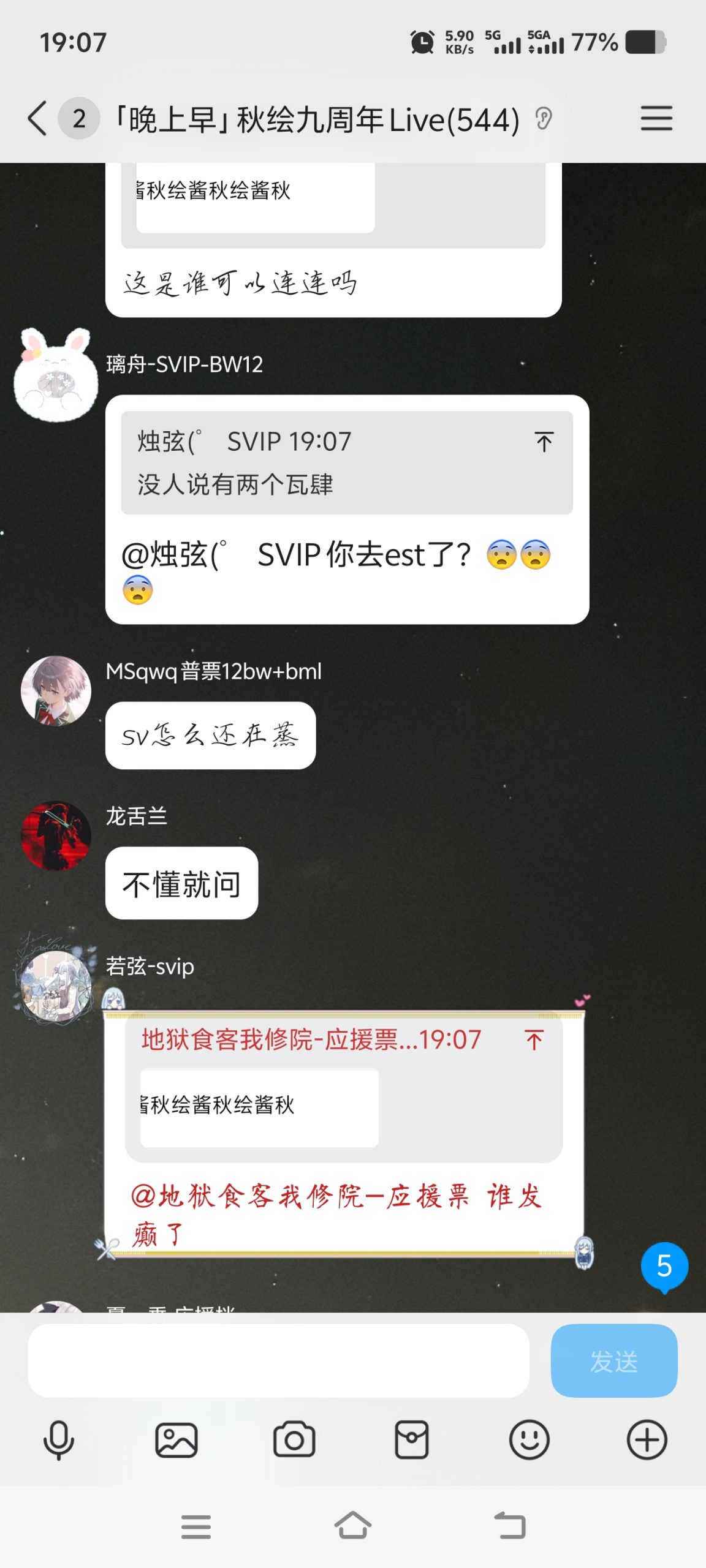
Task: Go to system home screen
Action: tap(353, 1526)
